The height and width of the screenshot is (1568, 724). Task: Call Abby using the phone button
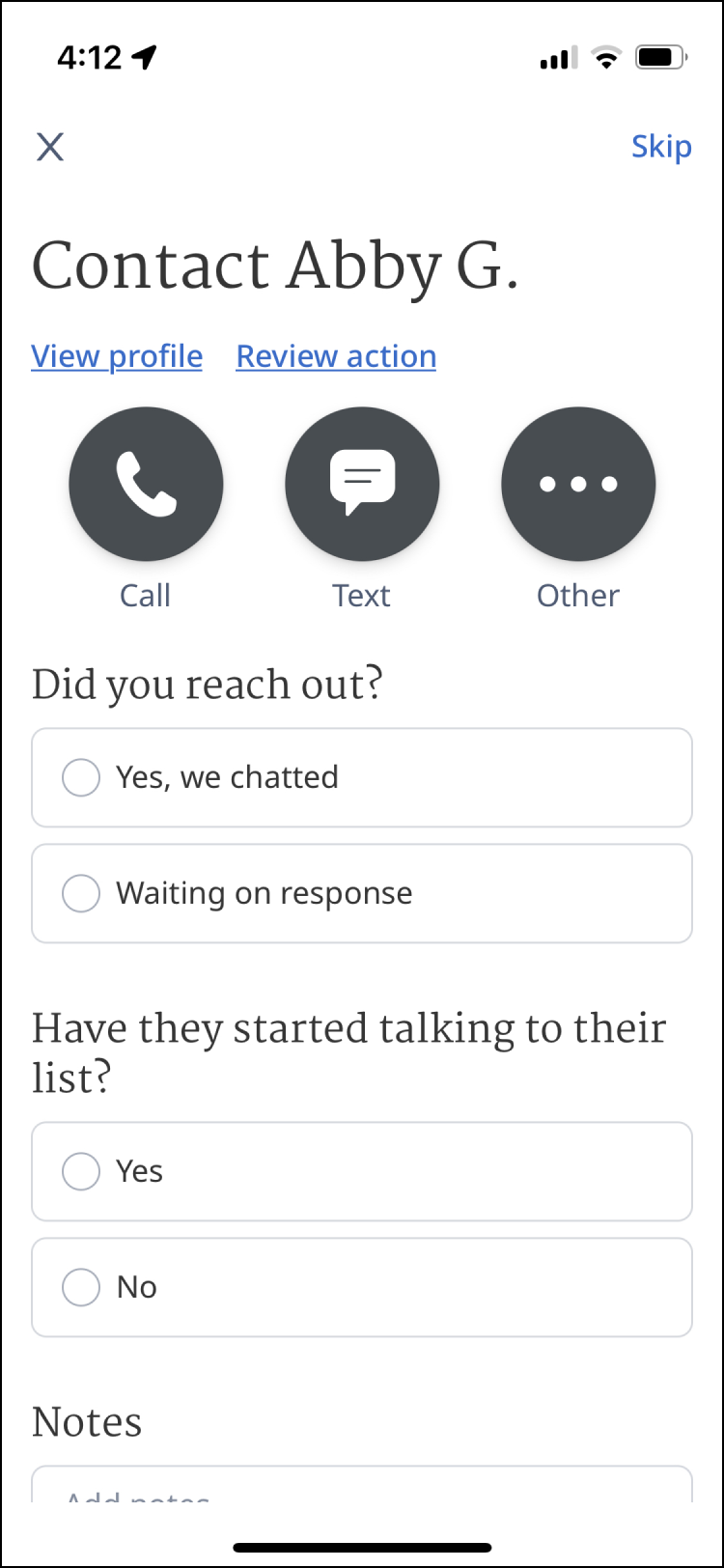click(x=146, y=483)
